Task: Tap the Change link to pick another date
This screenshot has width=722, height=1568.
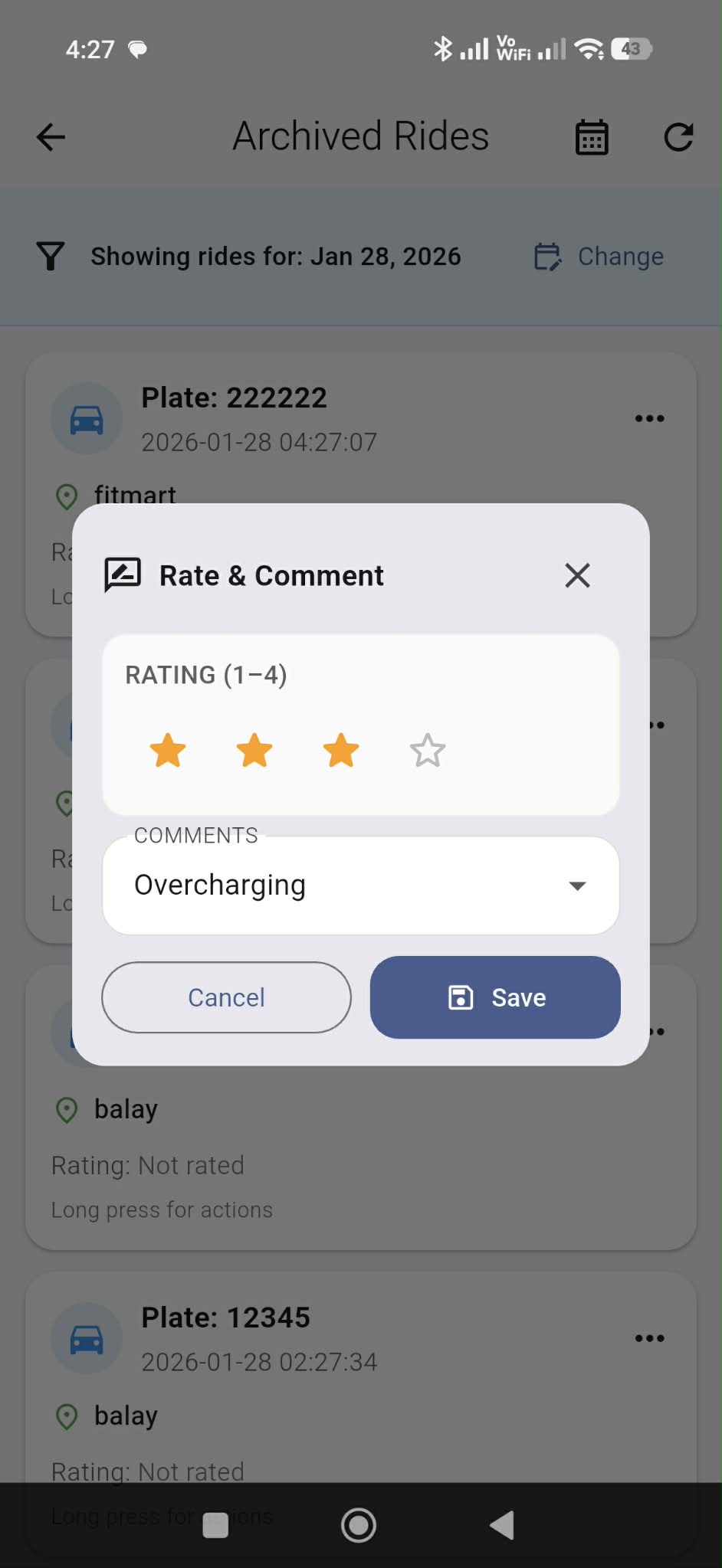Action: [x=620, y=256]
